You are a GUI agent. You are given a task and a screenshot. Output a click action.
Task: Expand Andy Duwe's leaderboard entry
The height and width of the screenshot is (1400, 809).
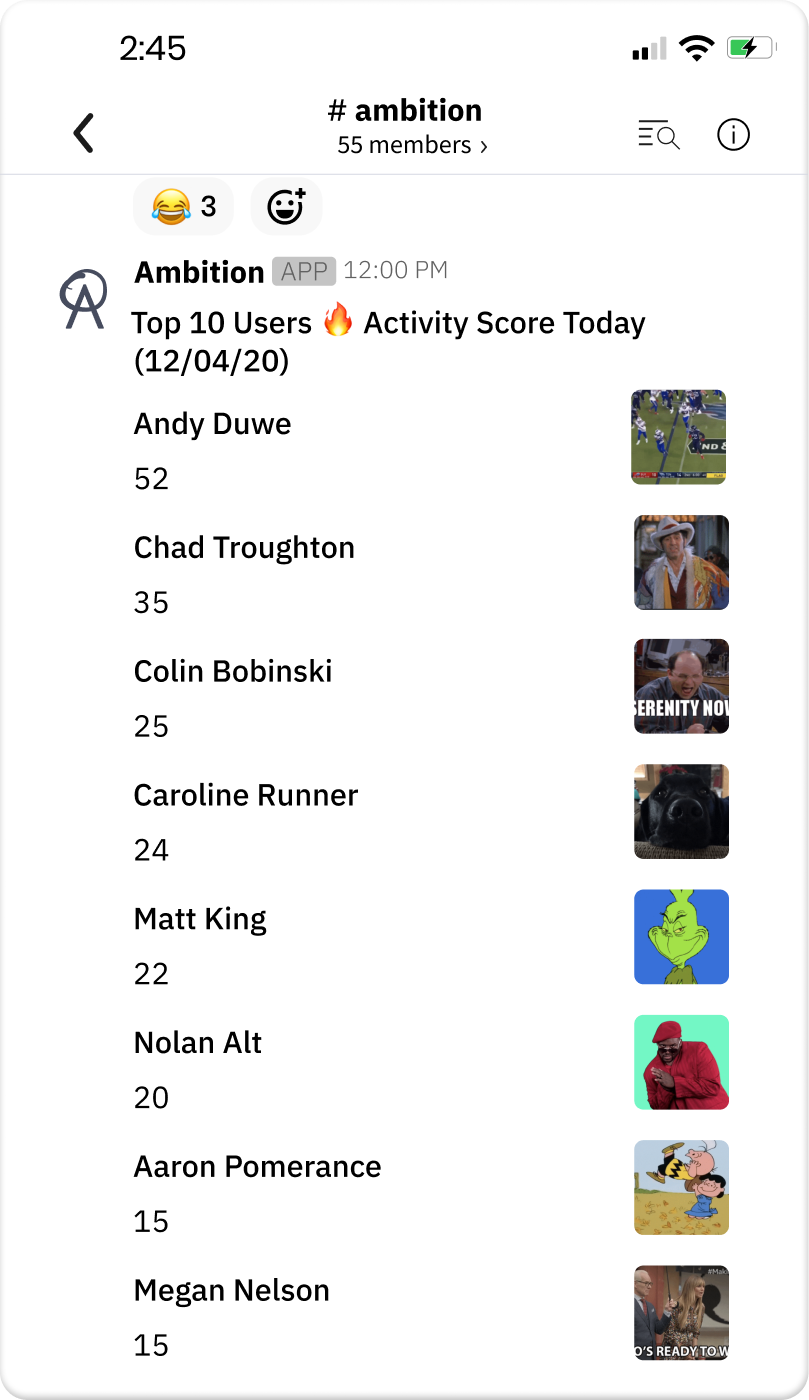click(212, 423)
